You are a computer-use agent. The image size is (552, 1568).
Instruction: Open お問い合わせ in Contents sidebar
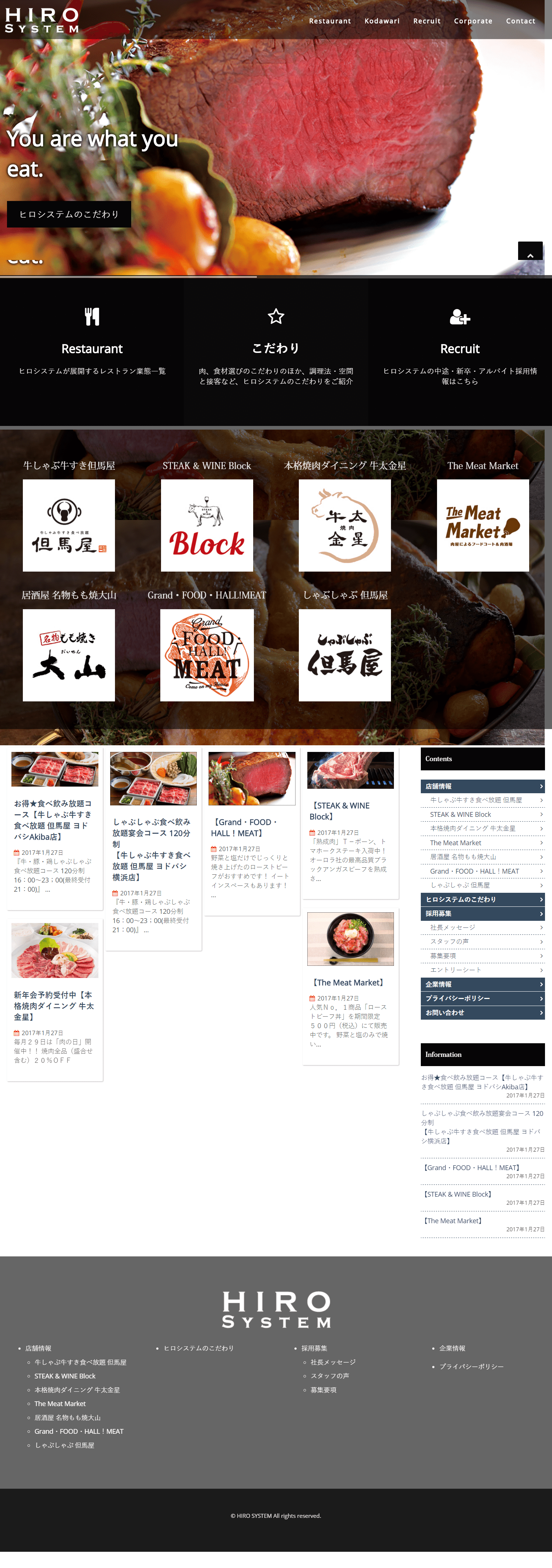482,1012
